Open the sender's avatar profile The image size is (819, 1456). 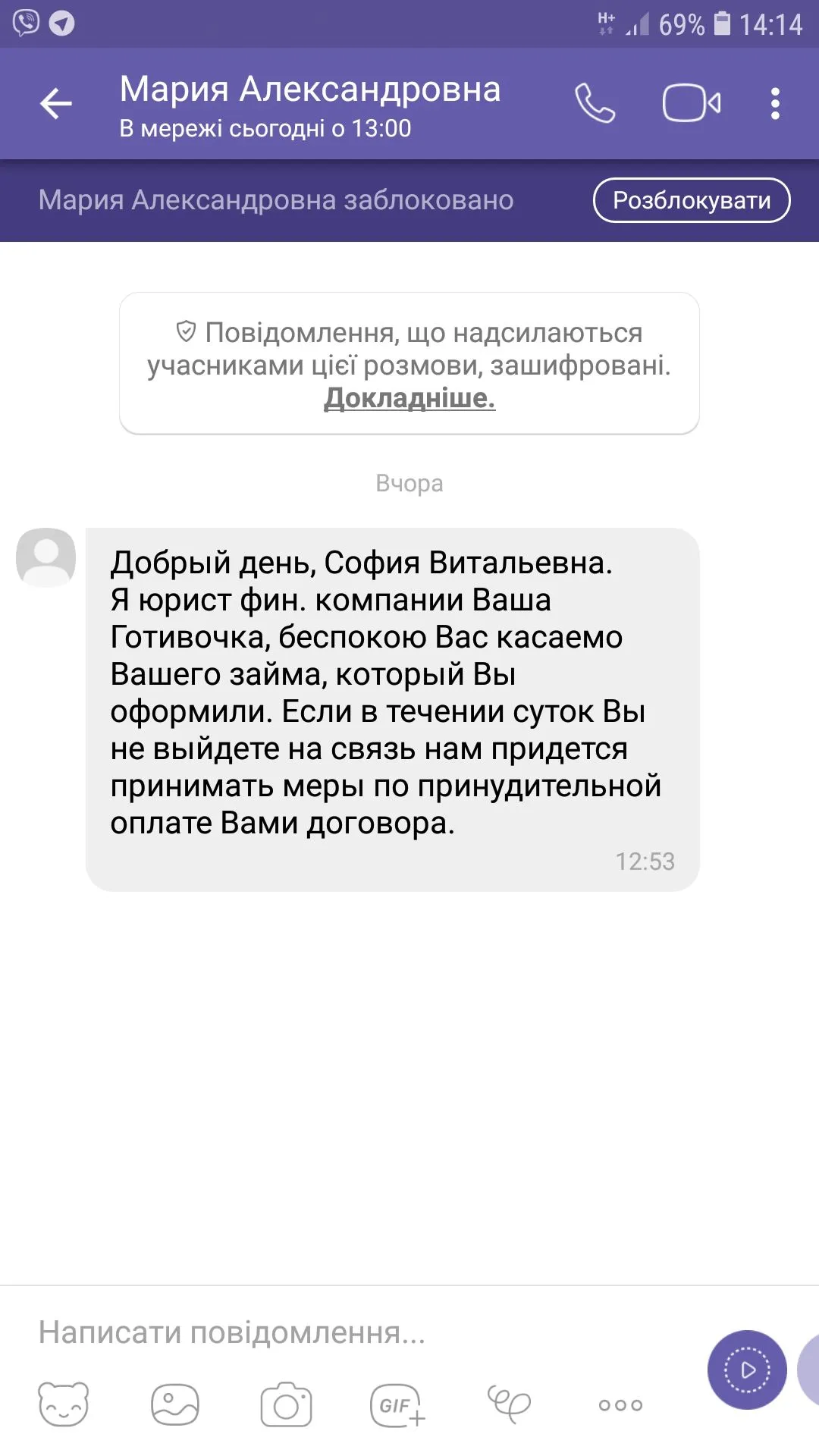click(45, 557)
